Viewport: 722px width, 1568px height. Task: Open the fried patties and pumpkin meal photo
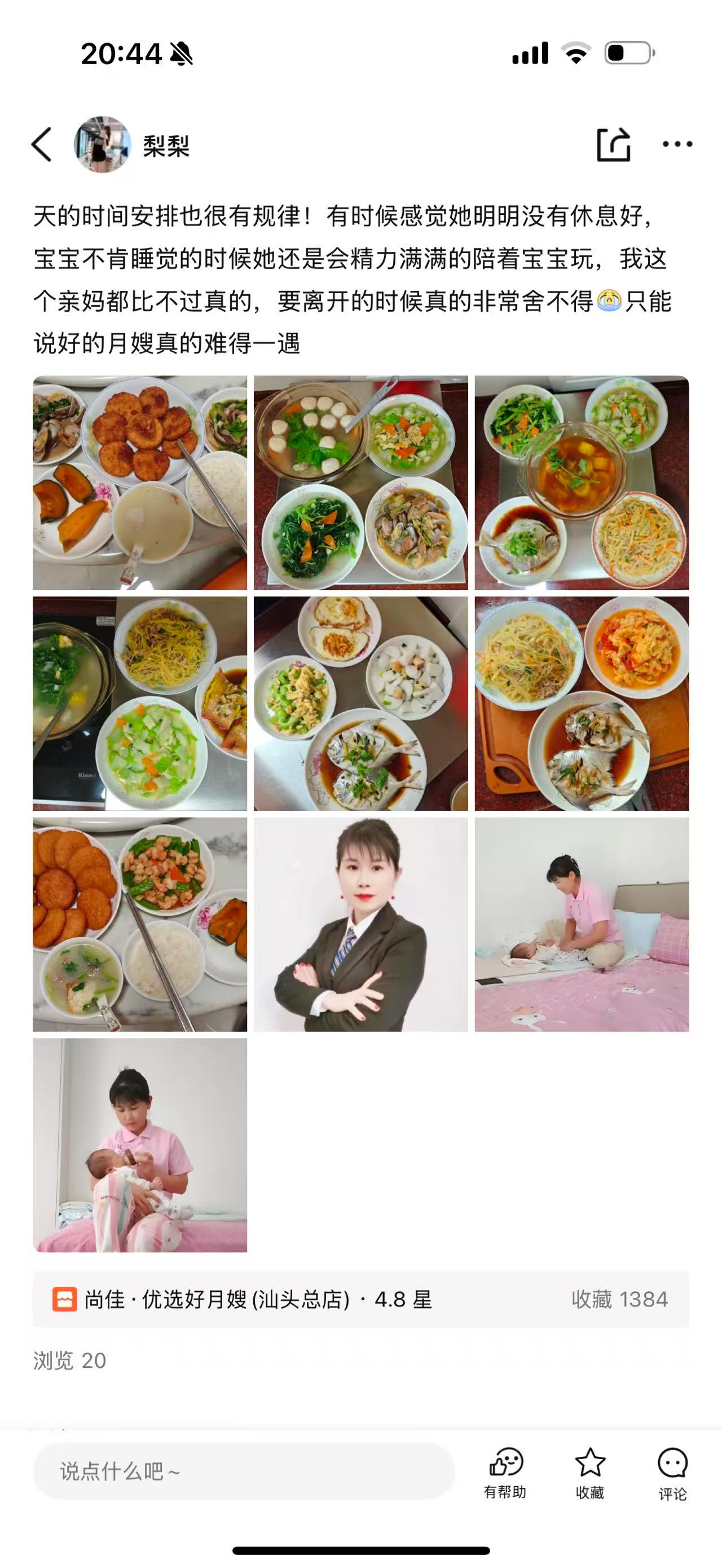[x=140, y=483]
